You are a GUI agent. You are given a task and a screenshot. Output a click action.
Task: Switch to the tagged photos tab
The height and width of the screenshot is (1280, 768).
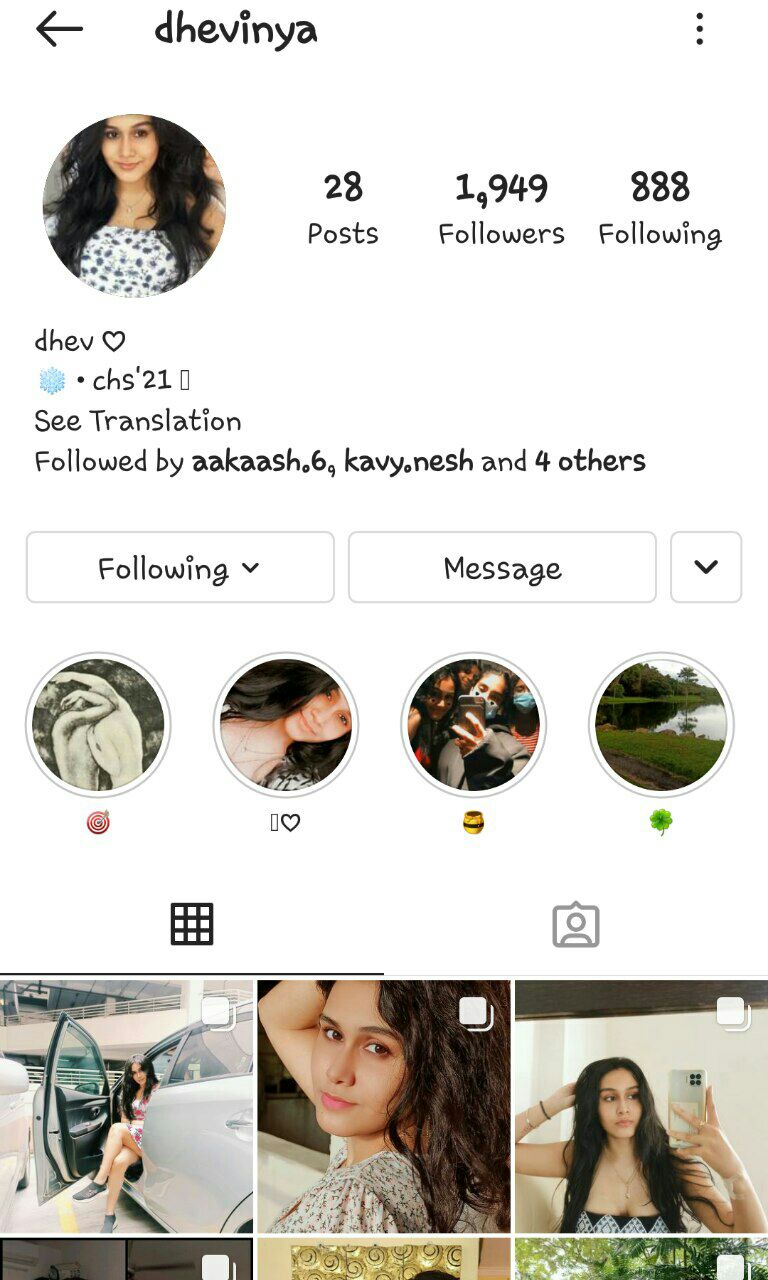575,924
